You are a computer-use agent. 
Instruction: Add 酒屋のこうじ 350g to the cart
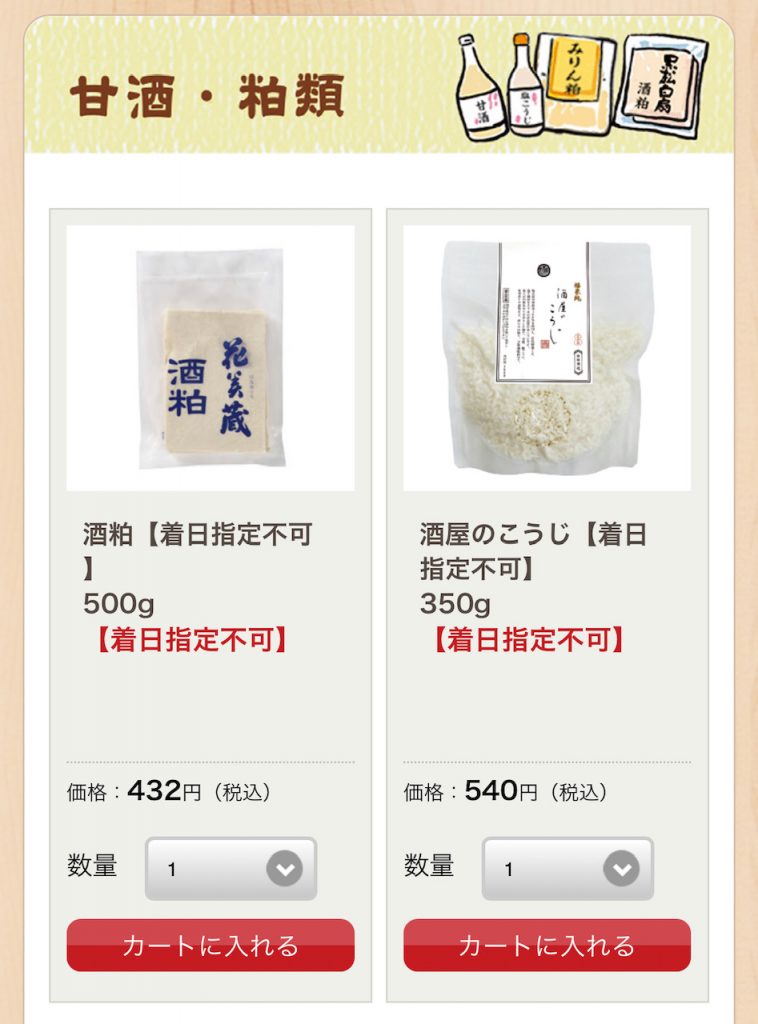coord(546,945)
